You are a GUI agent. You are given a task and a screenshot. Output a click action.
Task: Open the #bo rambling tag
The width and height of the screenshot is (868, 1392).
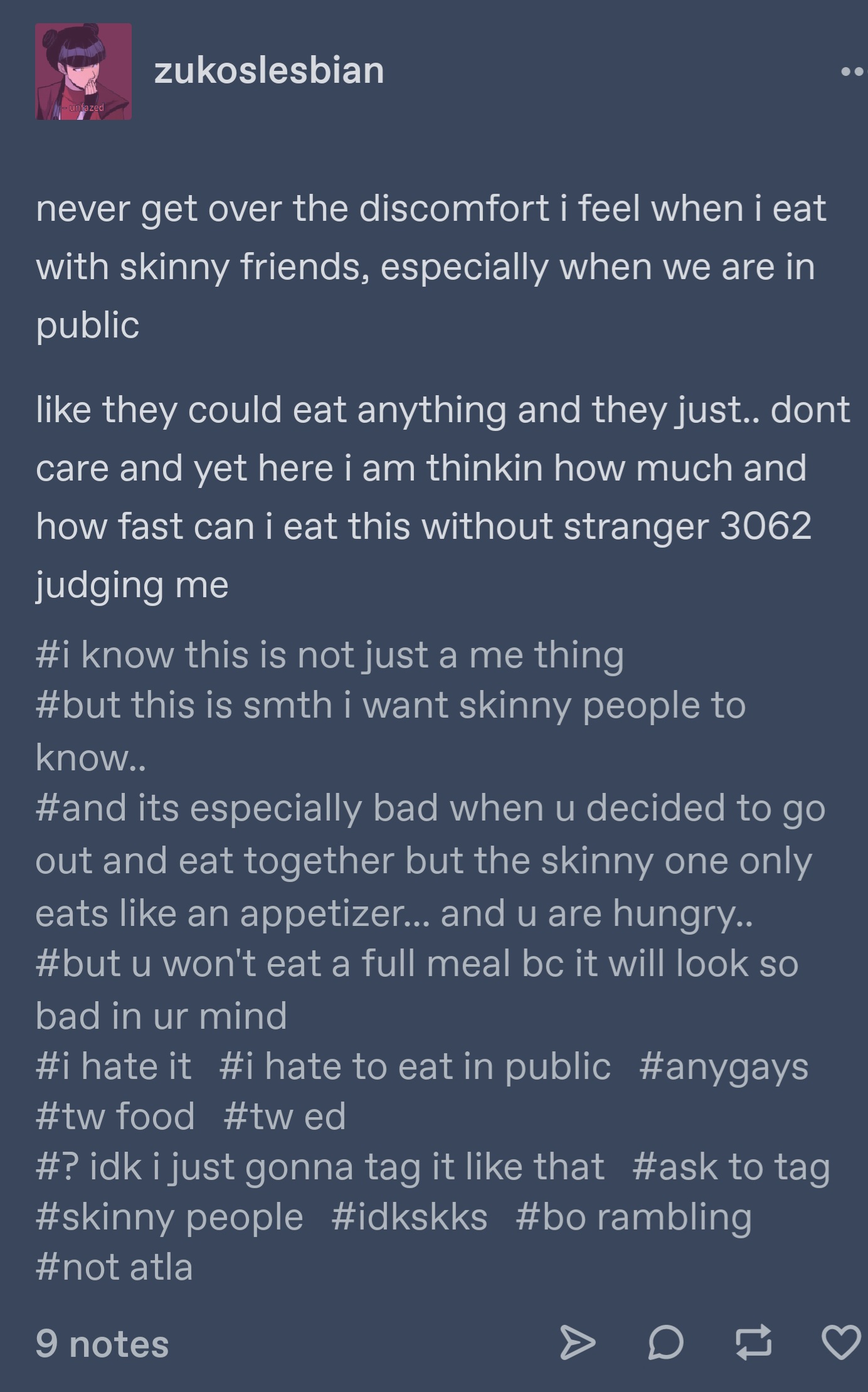[x=633, y=1218]
